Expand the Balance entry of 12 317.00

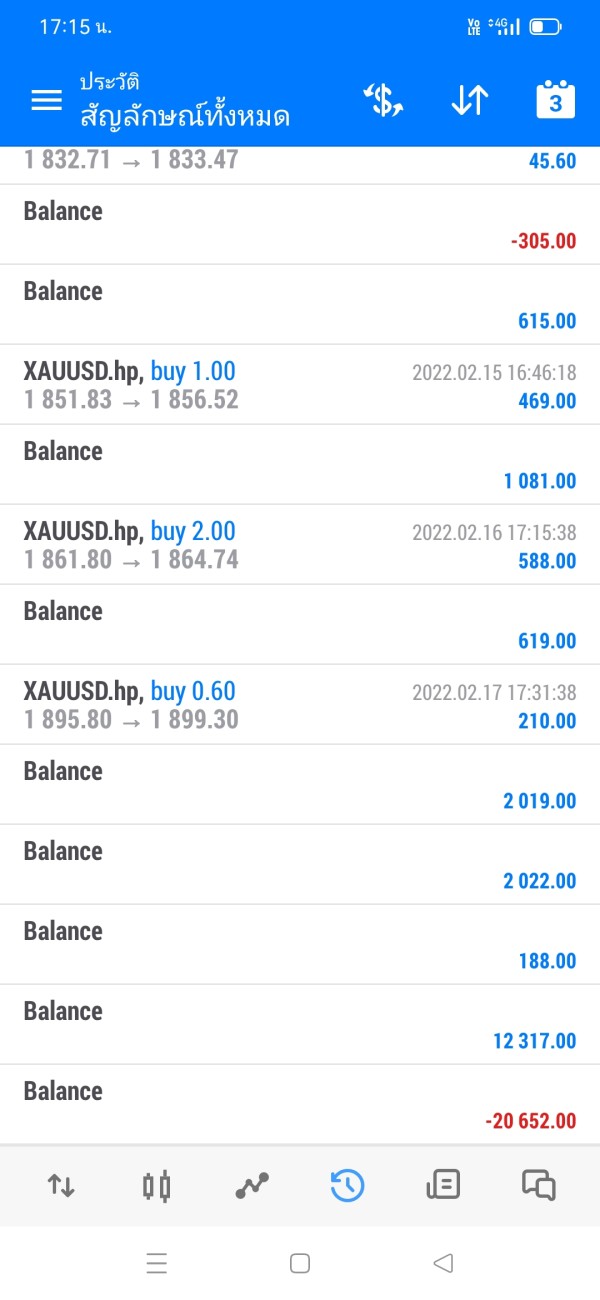[300, 1025]
